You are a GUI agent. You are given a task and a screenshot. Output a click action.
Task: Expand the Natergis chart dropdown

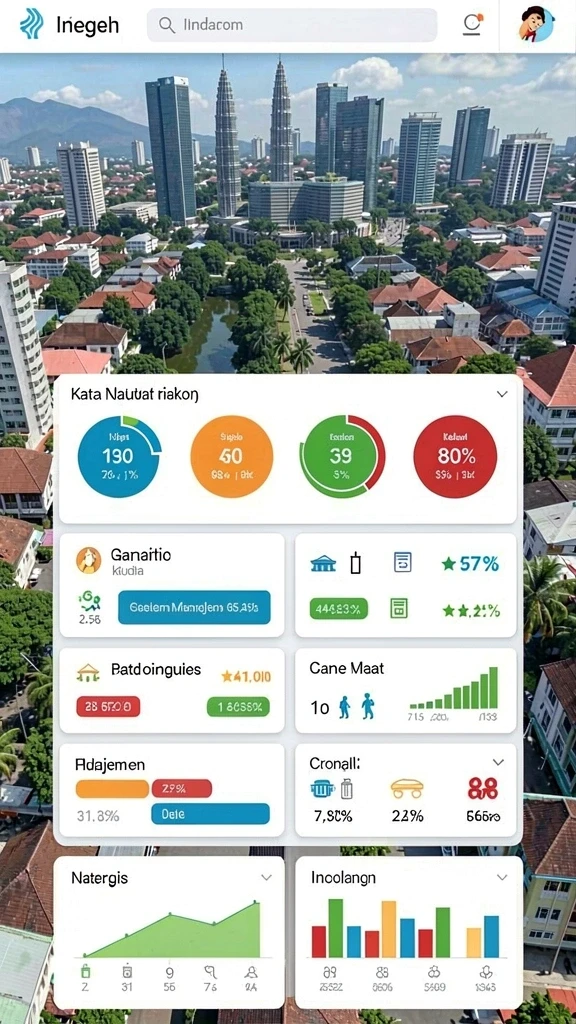[266, 877]
